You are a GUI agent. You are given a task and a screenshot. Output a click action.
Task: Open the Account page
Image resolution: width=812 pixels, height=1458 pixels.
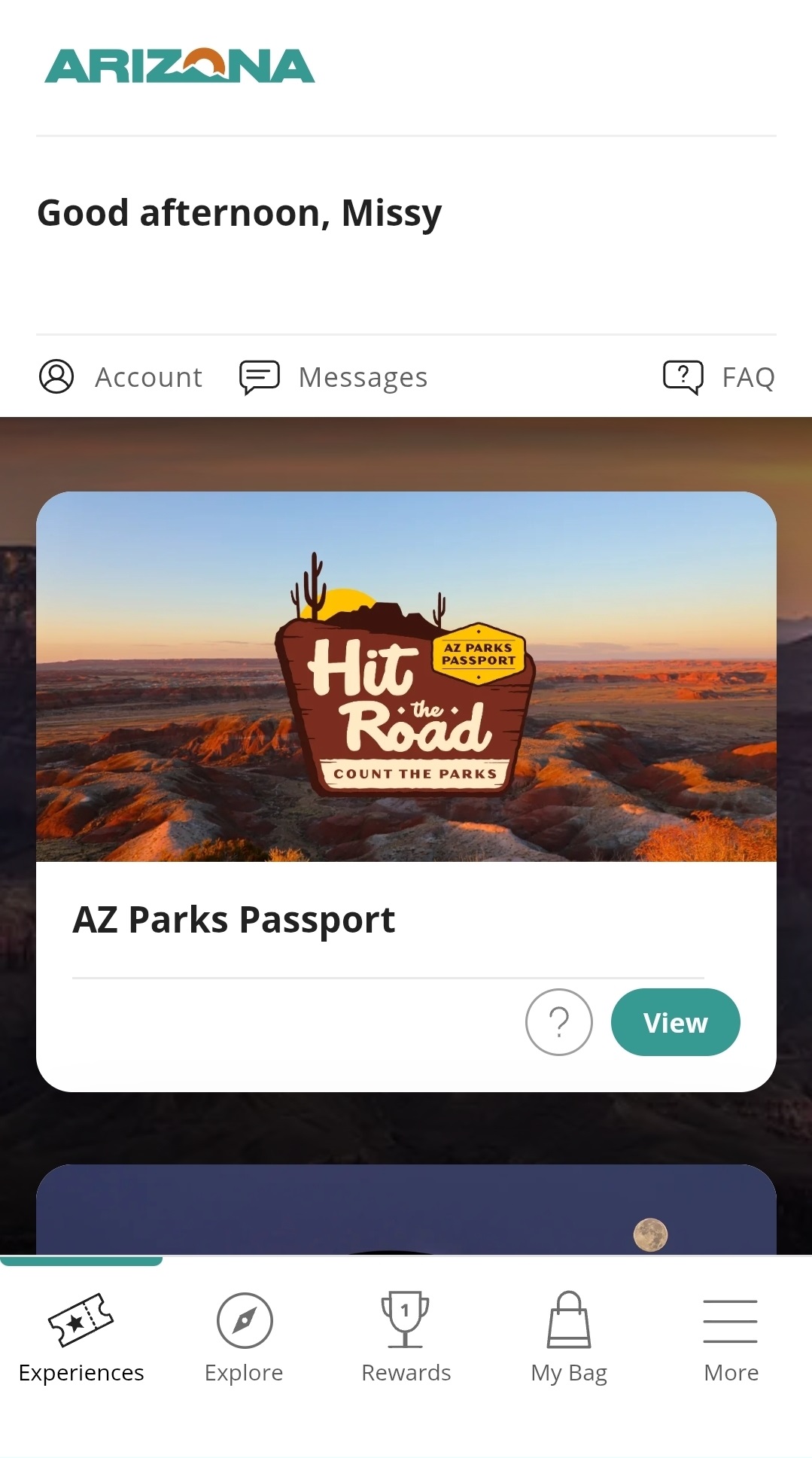coord(121,376)
